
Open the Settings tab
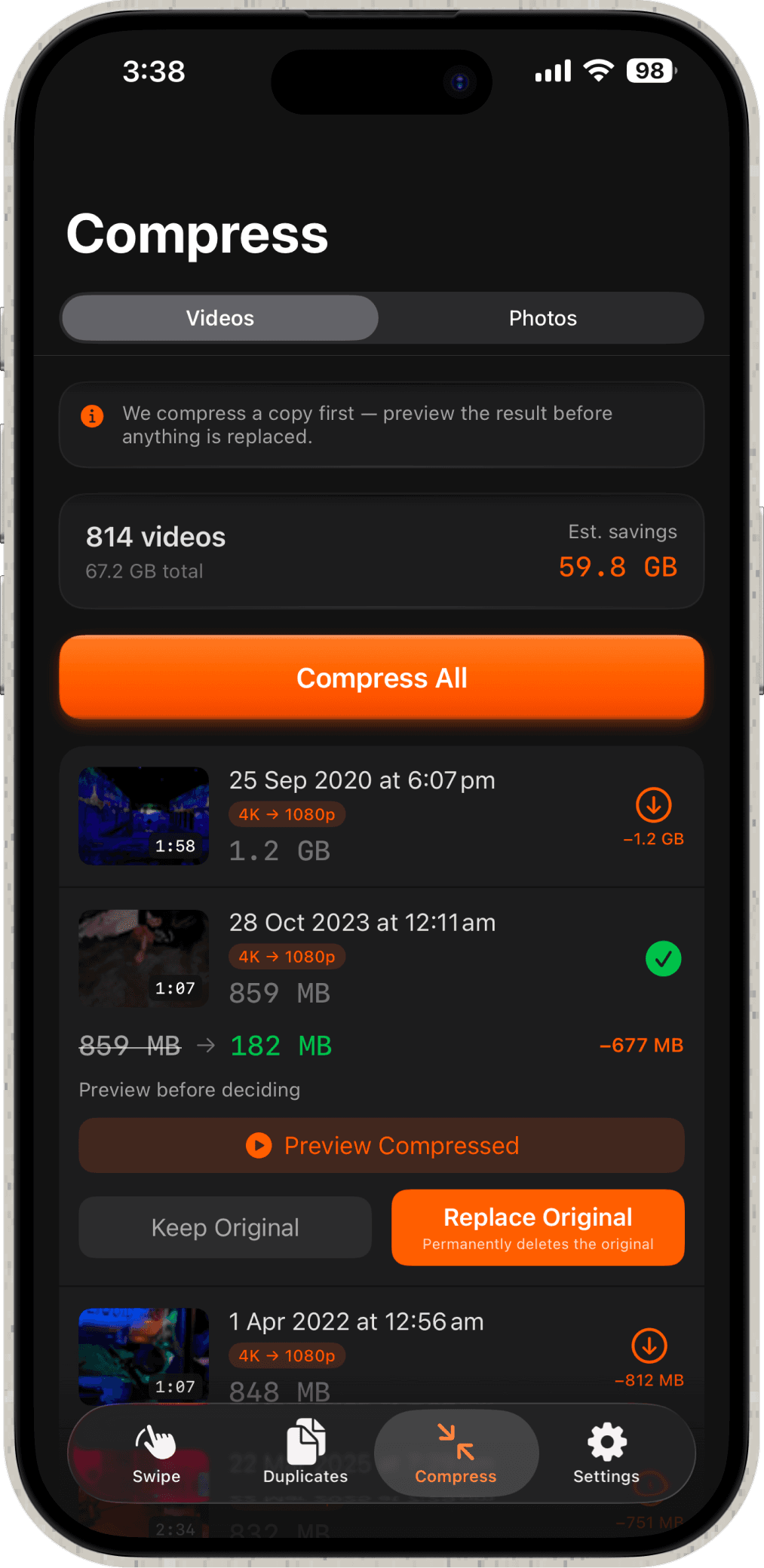tap(606, 1454)
